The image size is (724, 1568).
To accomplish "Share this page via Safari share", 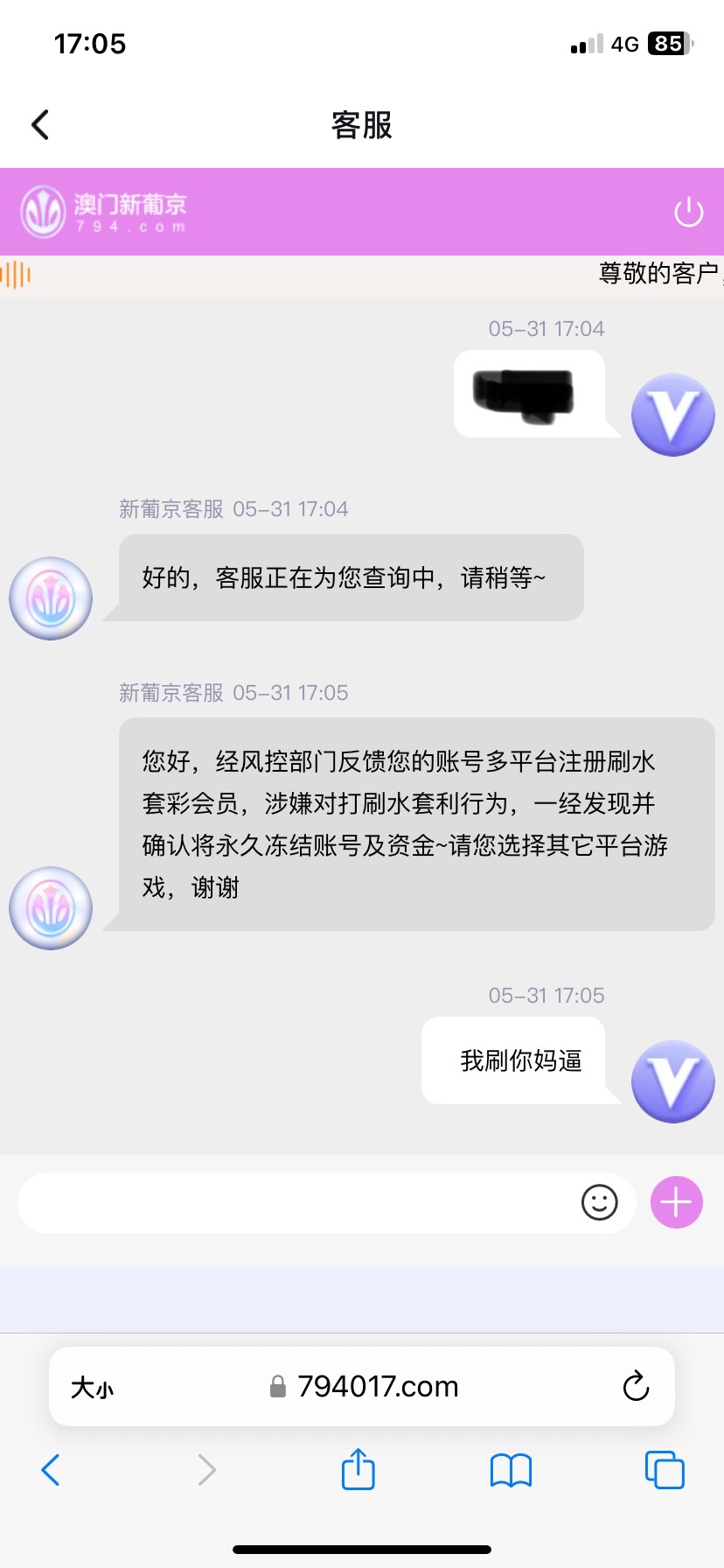I will click(x=359, y=1469).
